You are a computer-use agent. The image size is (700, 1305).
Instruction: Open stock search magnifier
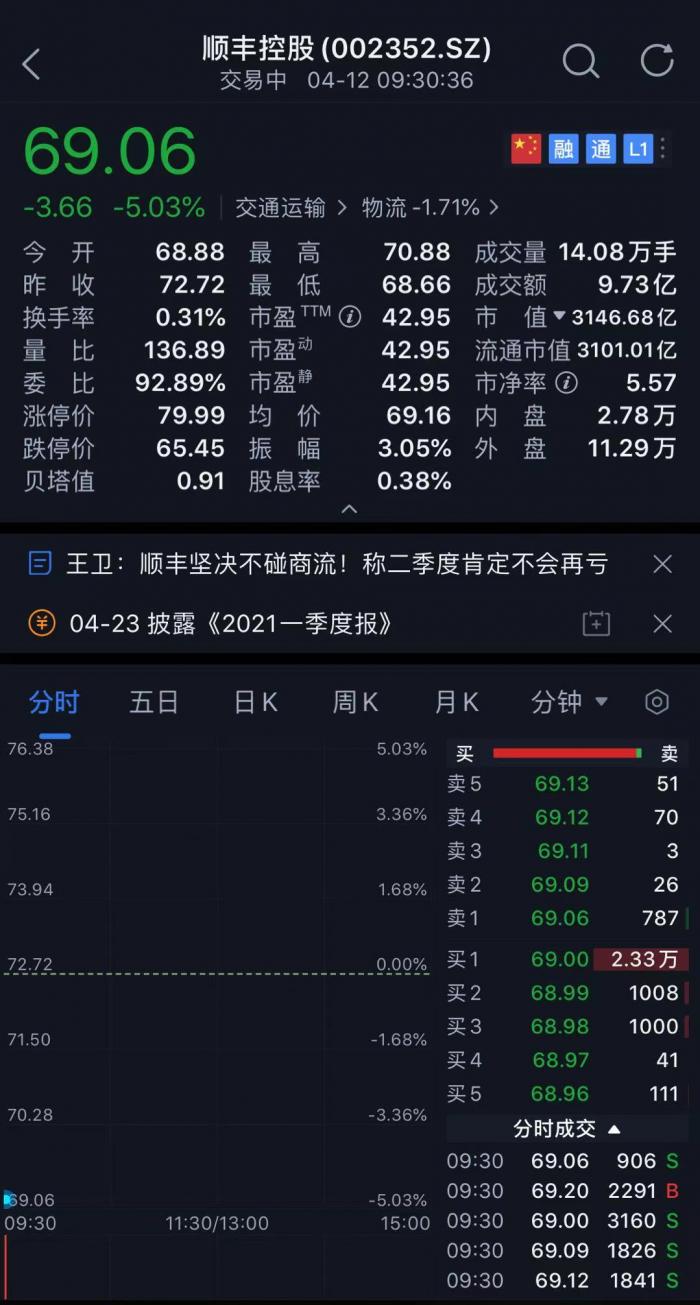[580, 61]
